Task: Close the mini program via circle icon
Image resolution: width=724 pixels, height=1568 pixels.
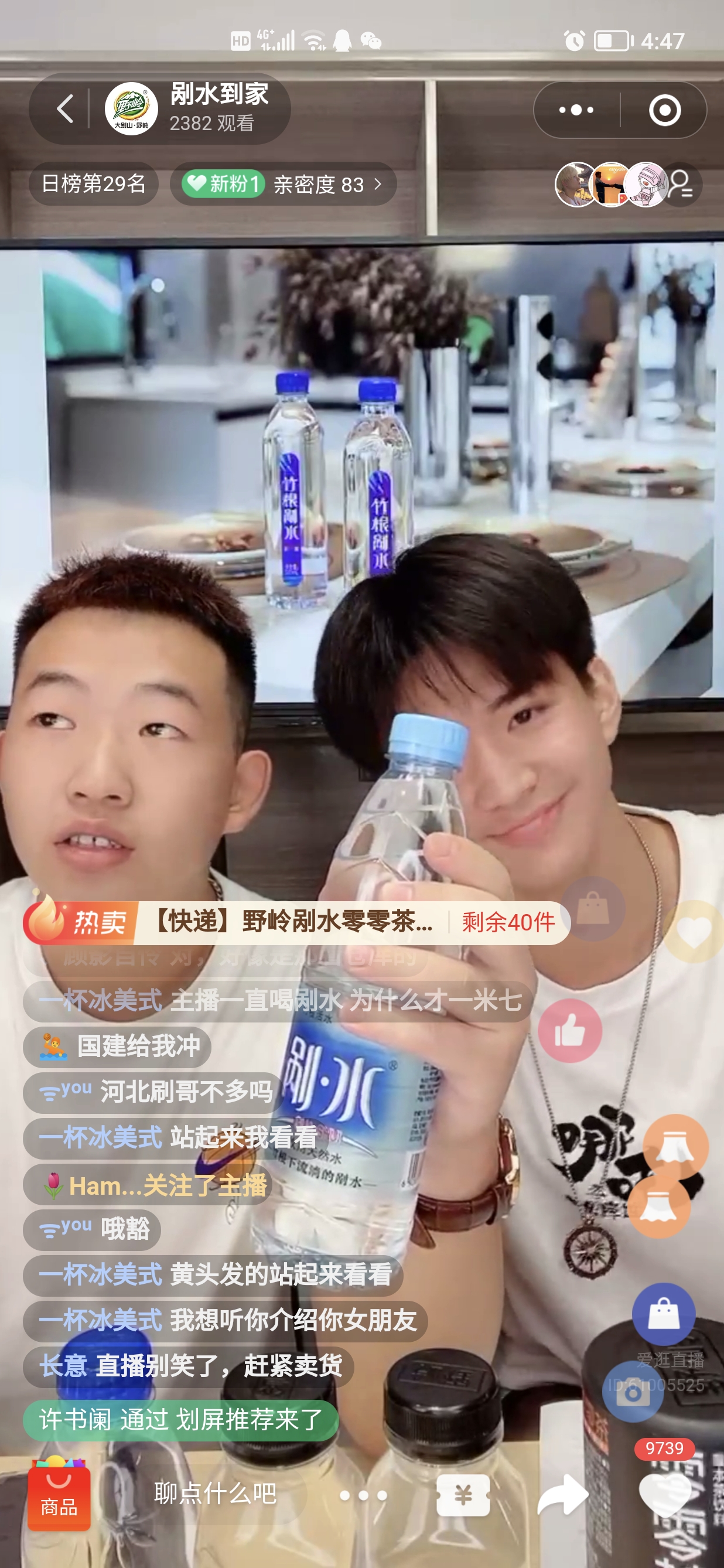Action: (x=664, y=110)
